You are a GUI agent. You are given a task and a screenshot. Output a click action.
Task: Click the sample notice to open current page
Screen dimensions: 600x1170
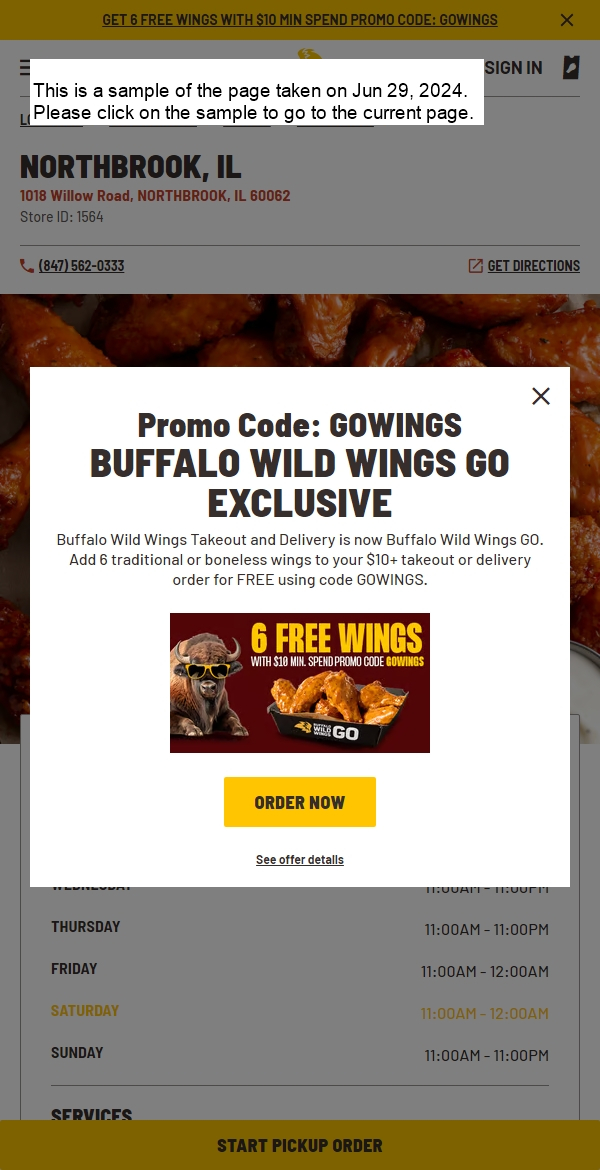(x=257, y=92)
